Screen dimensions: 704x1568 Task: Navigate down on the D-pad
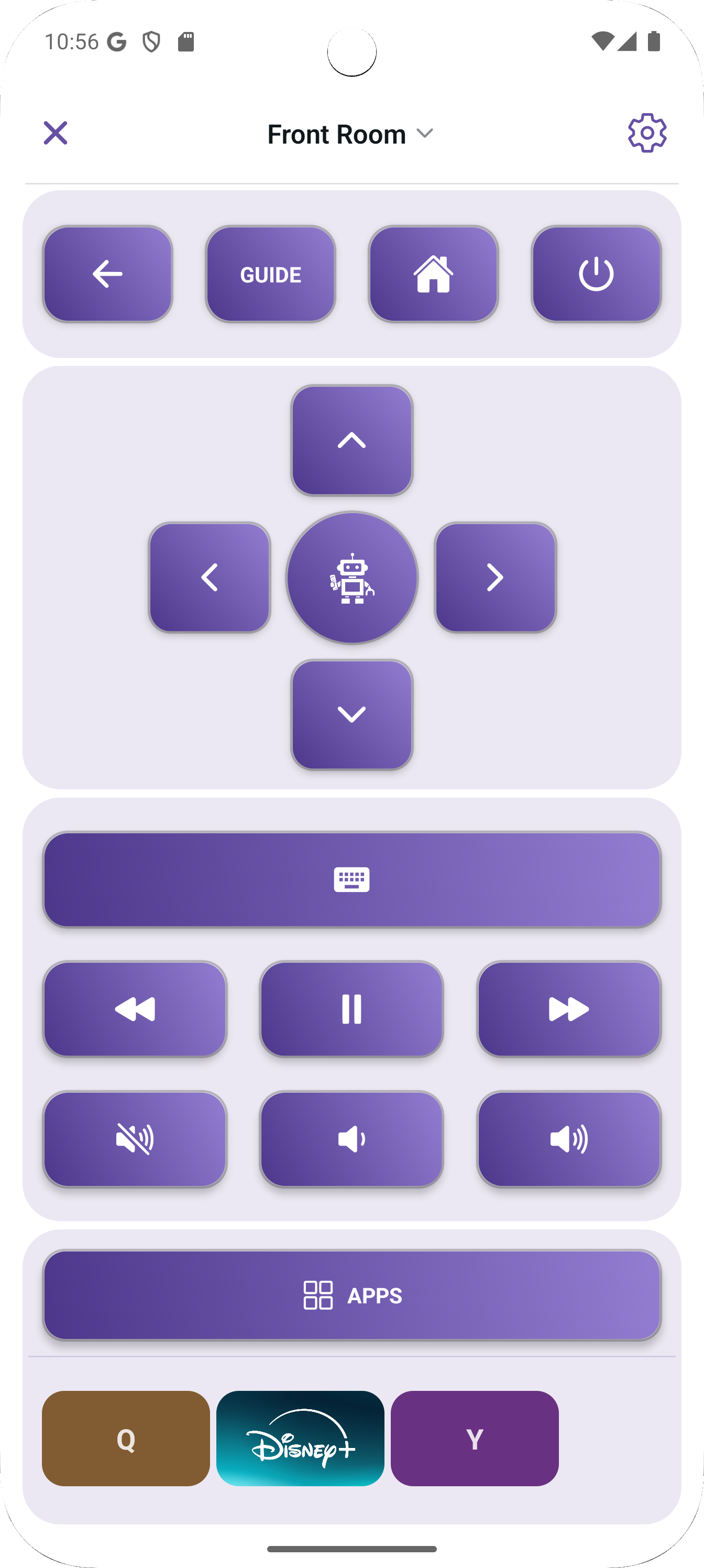coord(351,714)
